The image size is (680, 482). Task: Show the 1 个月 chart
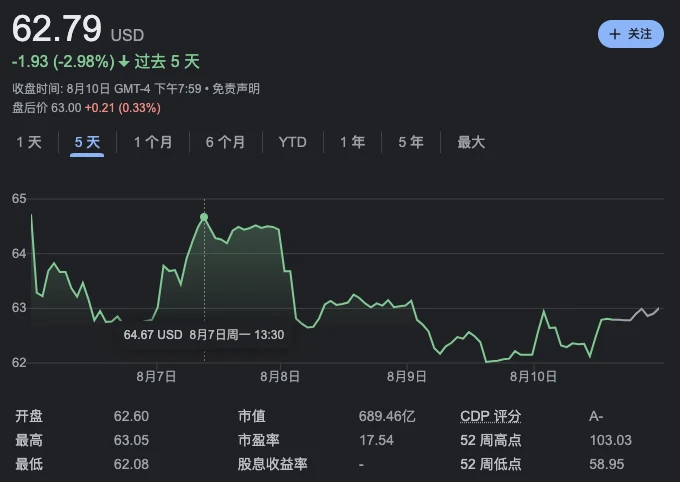153,142
